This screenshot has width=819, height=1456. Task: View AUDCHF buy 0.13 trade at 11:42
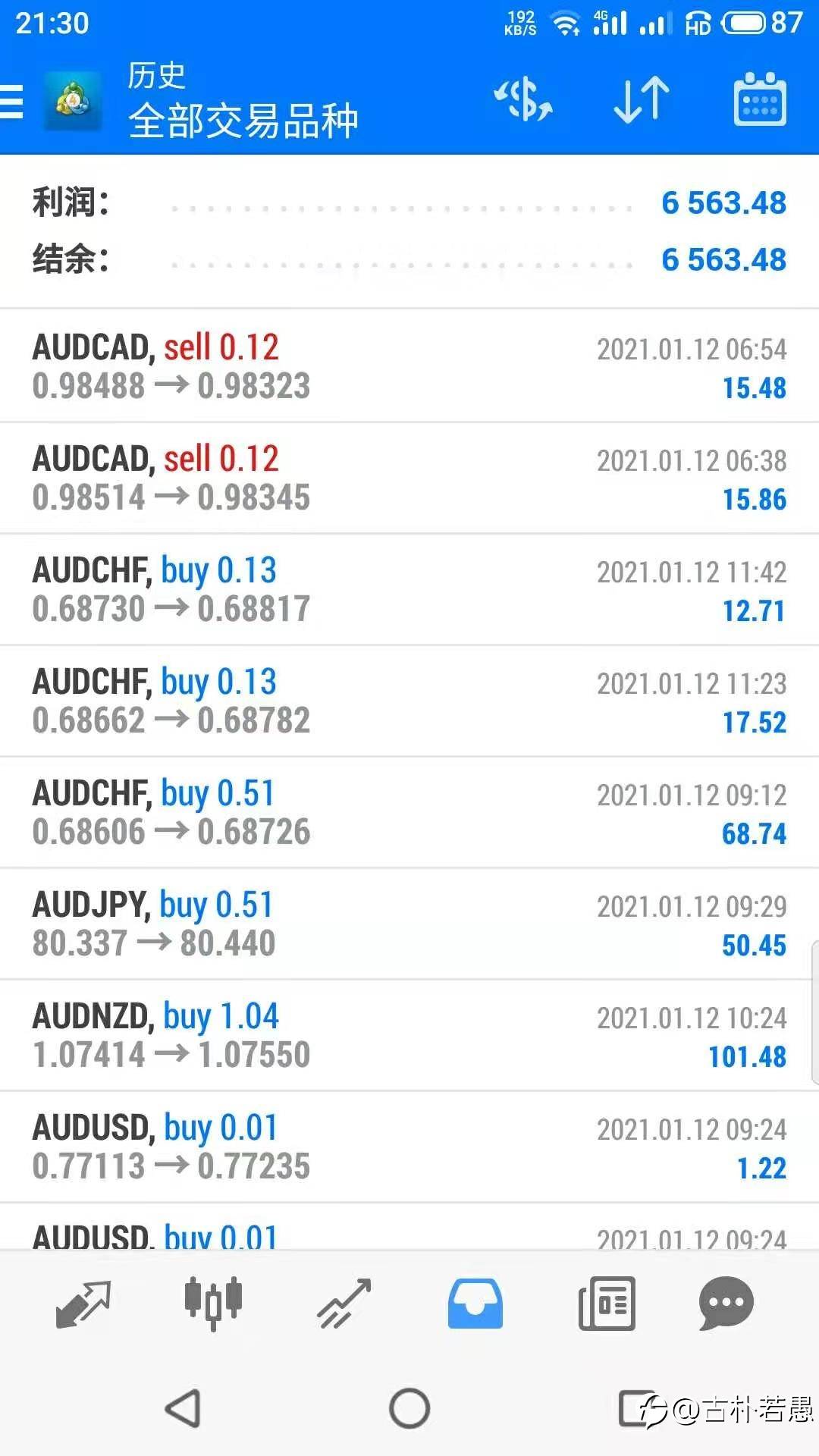409,590
